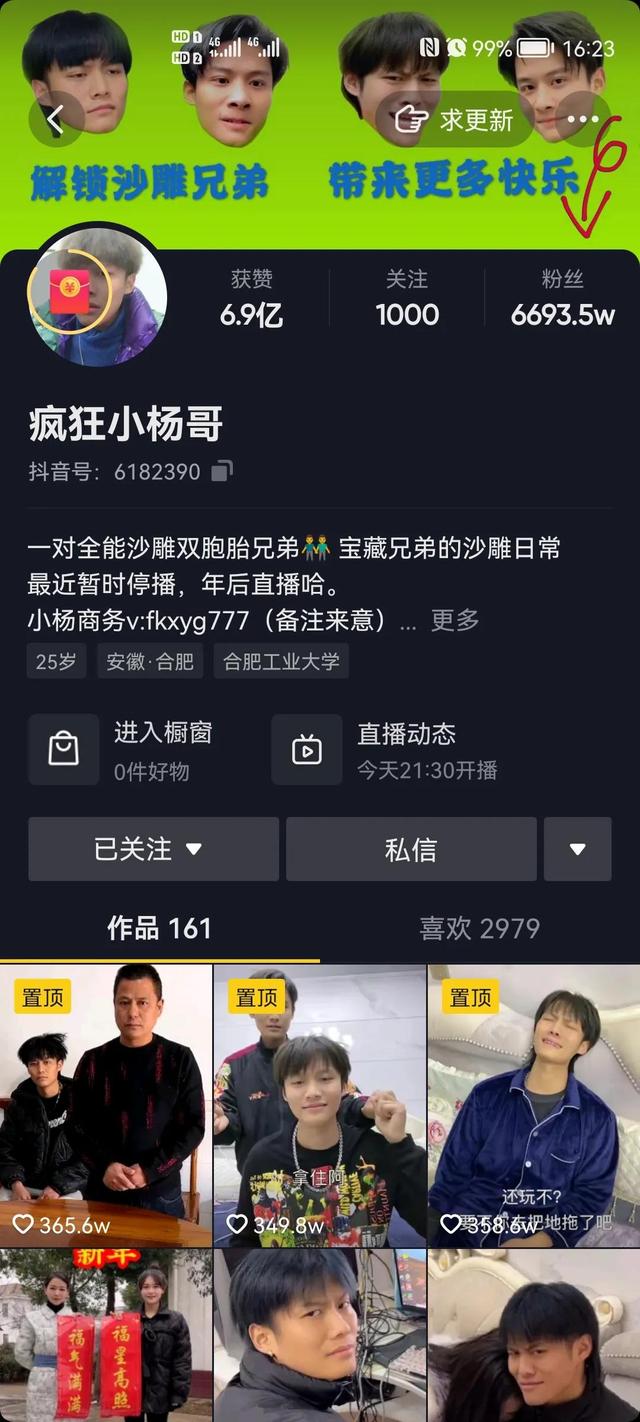640x1422 pixels.
Task: Open pinned video with 365.6w likes
Action: (106, 1105)
